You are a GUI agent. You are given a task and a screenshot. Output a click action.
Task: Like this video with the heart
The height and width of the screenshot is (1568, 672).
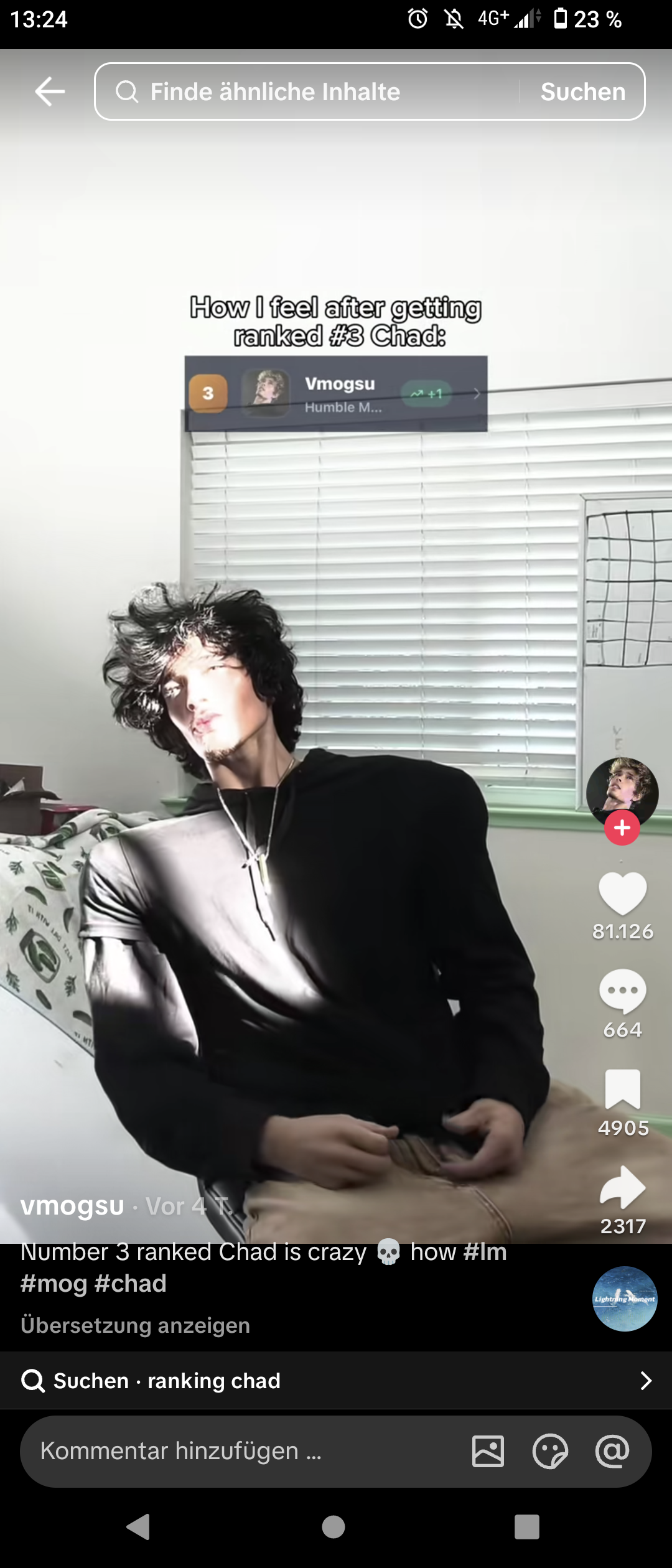coord(622,894)
